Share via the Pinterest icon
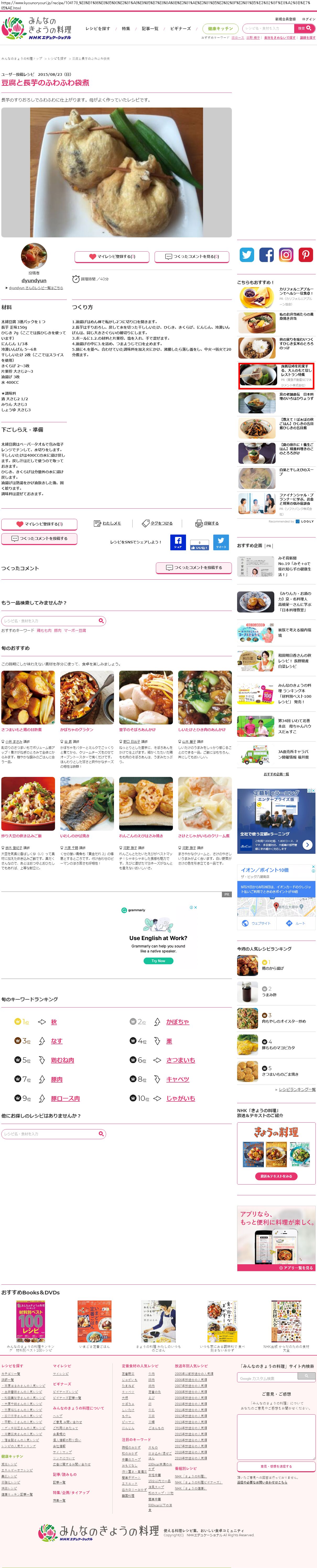Screen dimensions: 317x1568 pyautogui.click(x=306, y=254)
